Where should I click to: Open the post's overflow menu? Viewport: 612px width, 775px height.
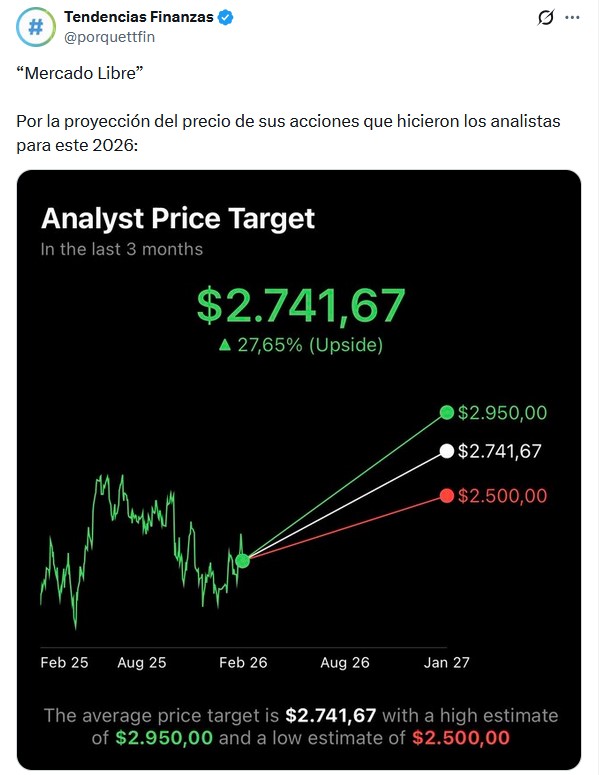tap(573, 18)
